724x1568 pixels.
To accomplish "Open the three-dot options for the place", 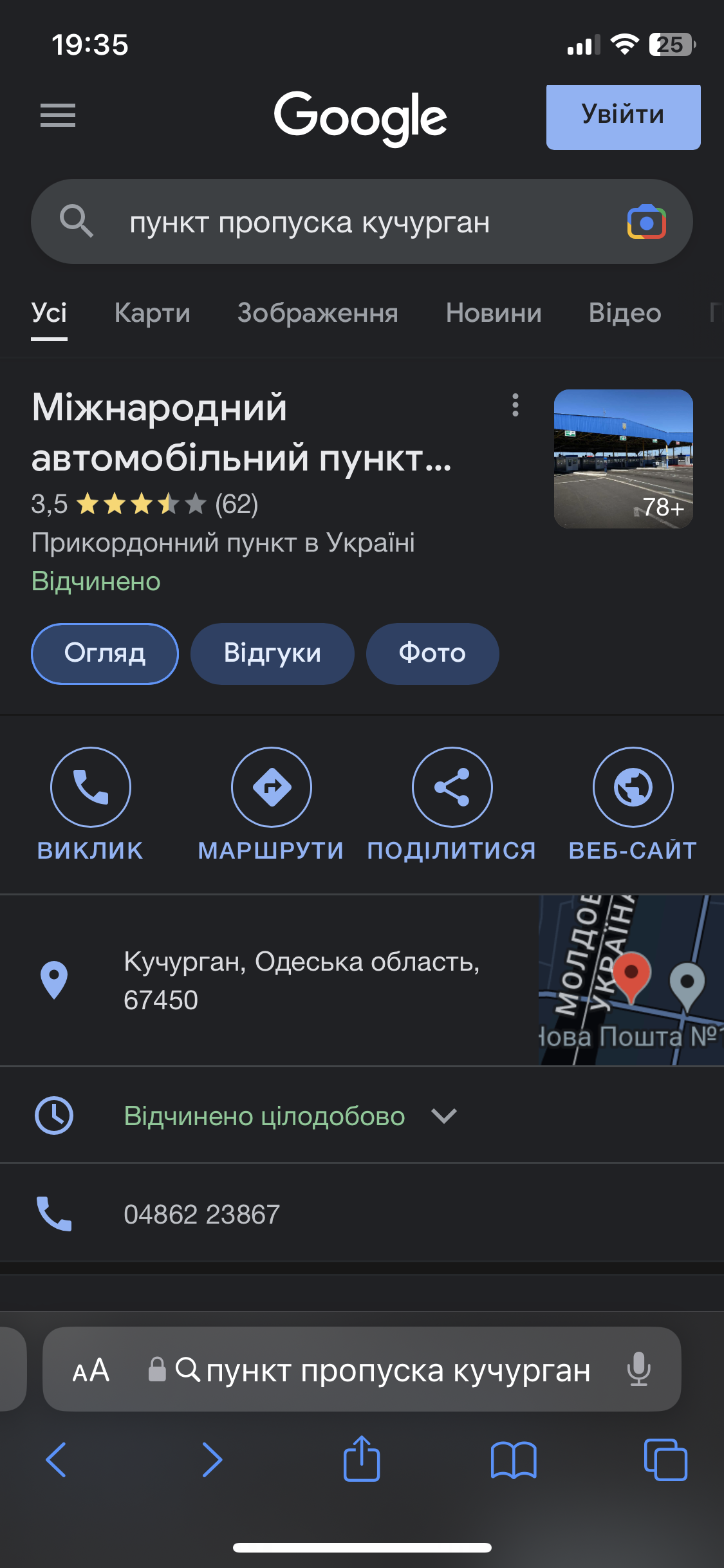I will [515, 406].
